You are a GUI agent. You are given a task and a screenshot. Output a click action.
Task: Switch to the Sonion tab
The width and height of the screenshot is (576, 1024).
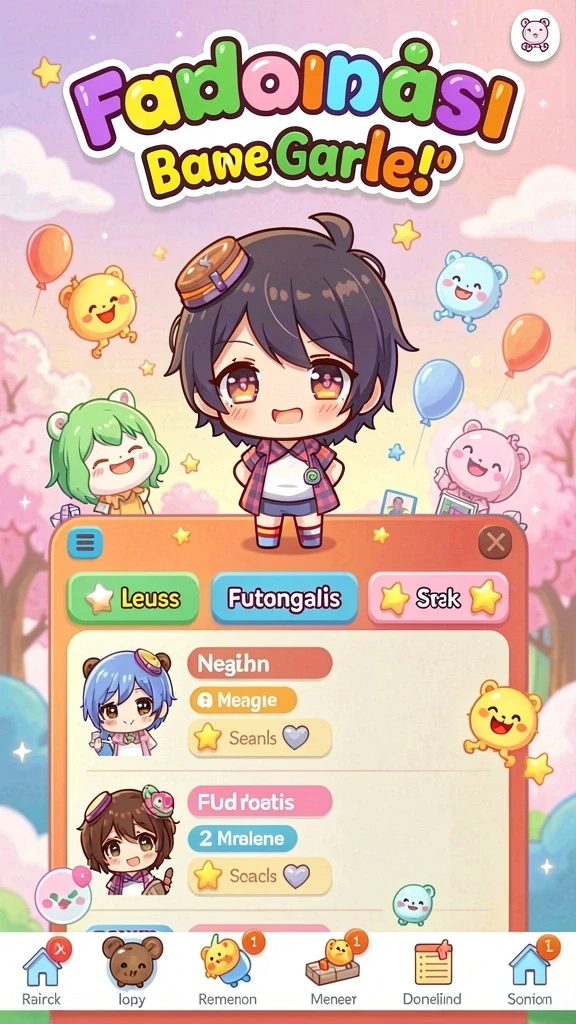coord(530,972)
